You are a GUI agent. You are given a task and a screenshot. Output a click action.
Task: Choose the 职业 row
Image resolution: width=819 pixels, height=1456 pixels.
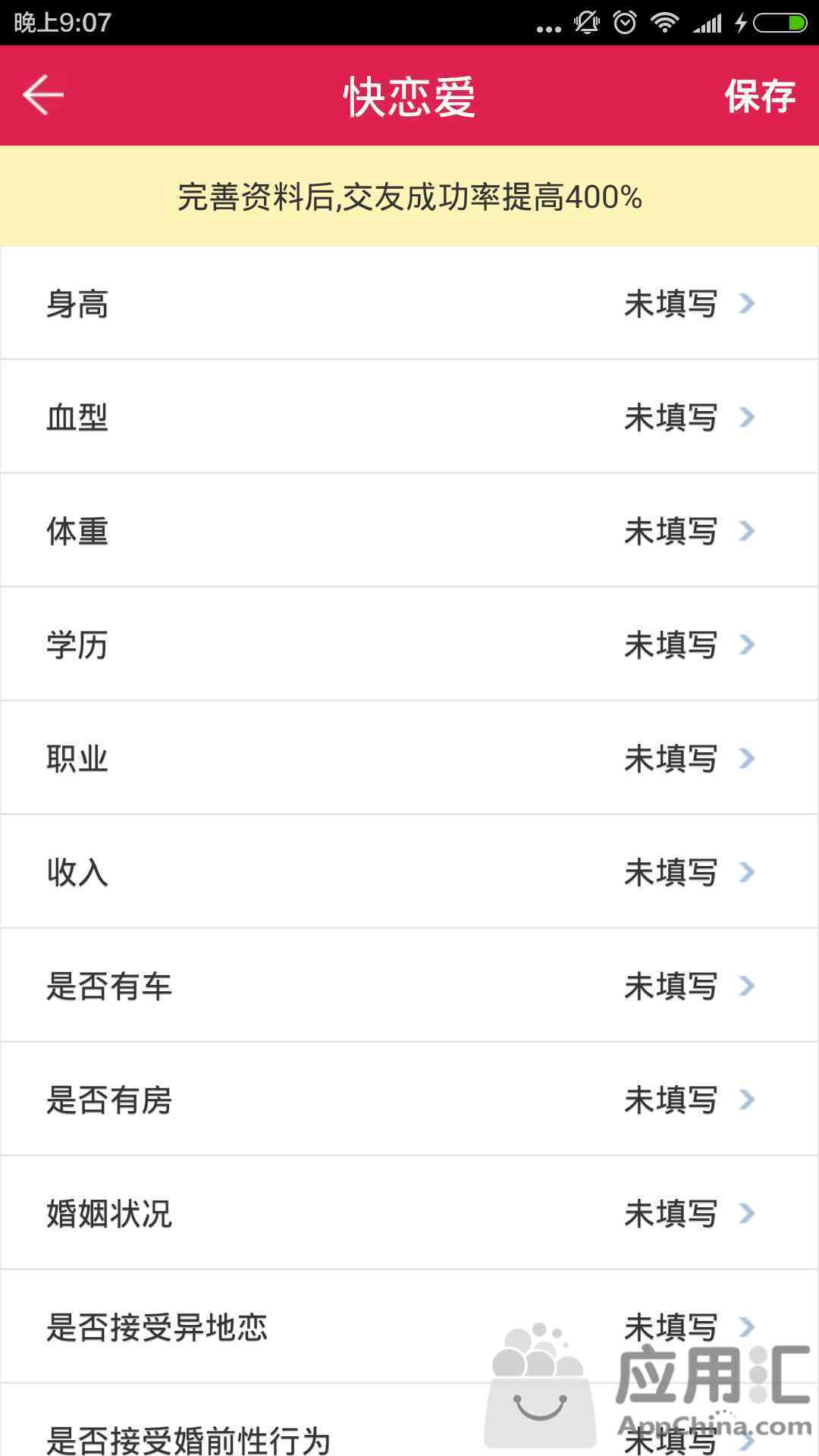pos(409,758)
